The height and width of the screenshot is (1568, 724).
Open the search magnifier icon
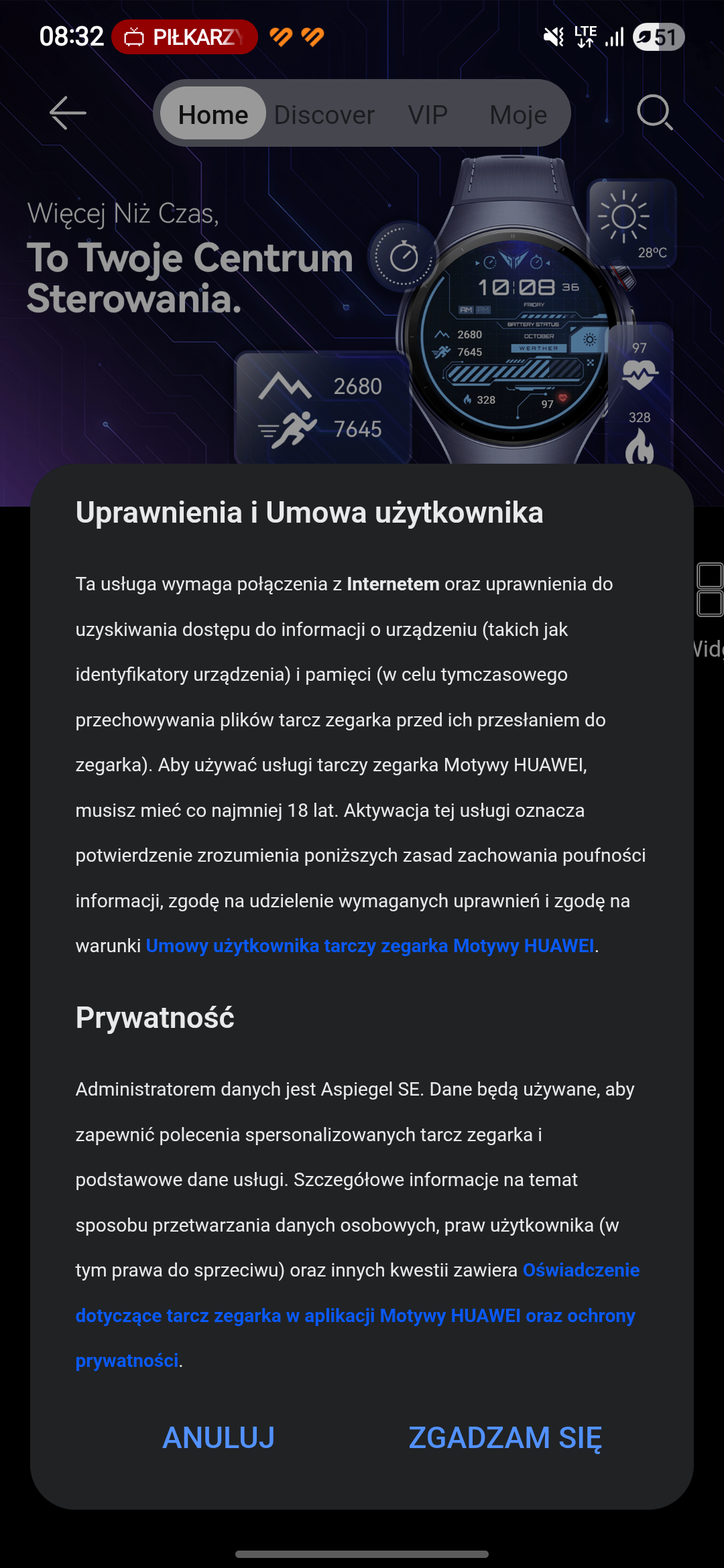[x=654, y=113]
